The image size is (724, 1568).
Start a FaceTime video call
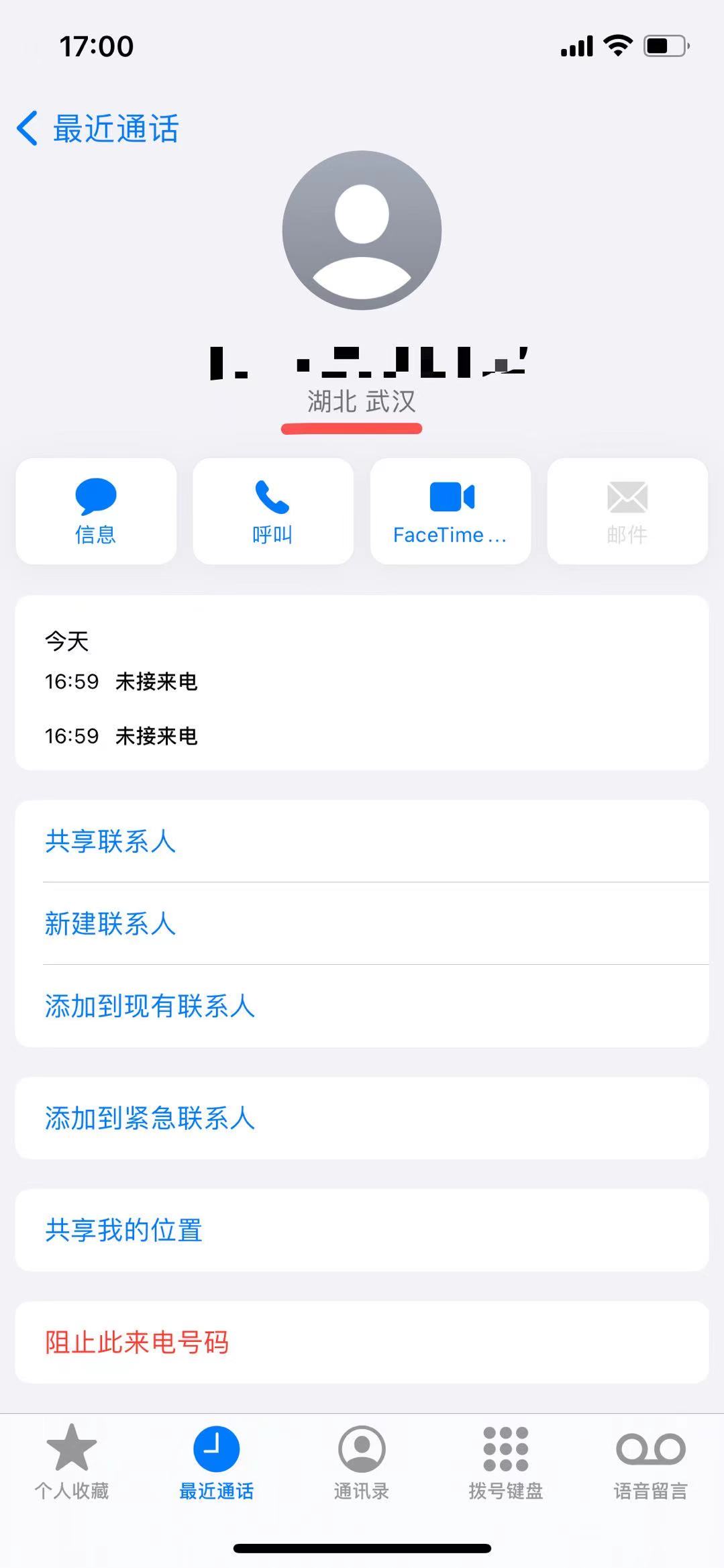(x=450, y=511)
